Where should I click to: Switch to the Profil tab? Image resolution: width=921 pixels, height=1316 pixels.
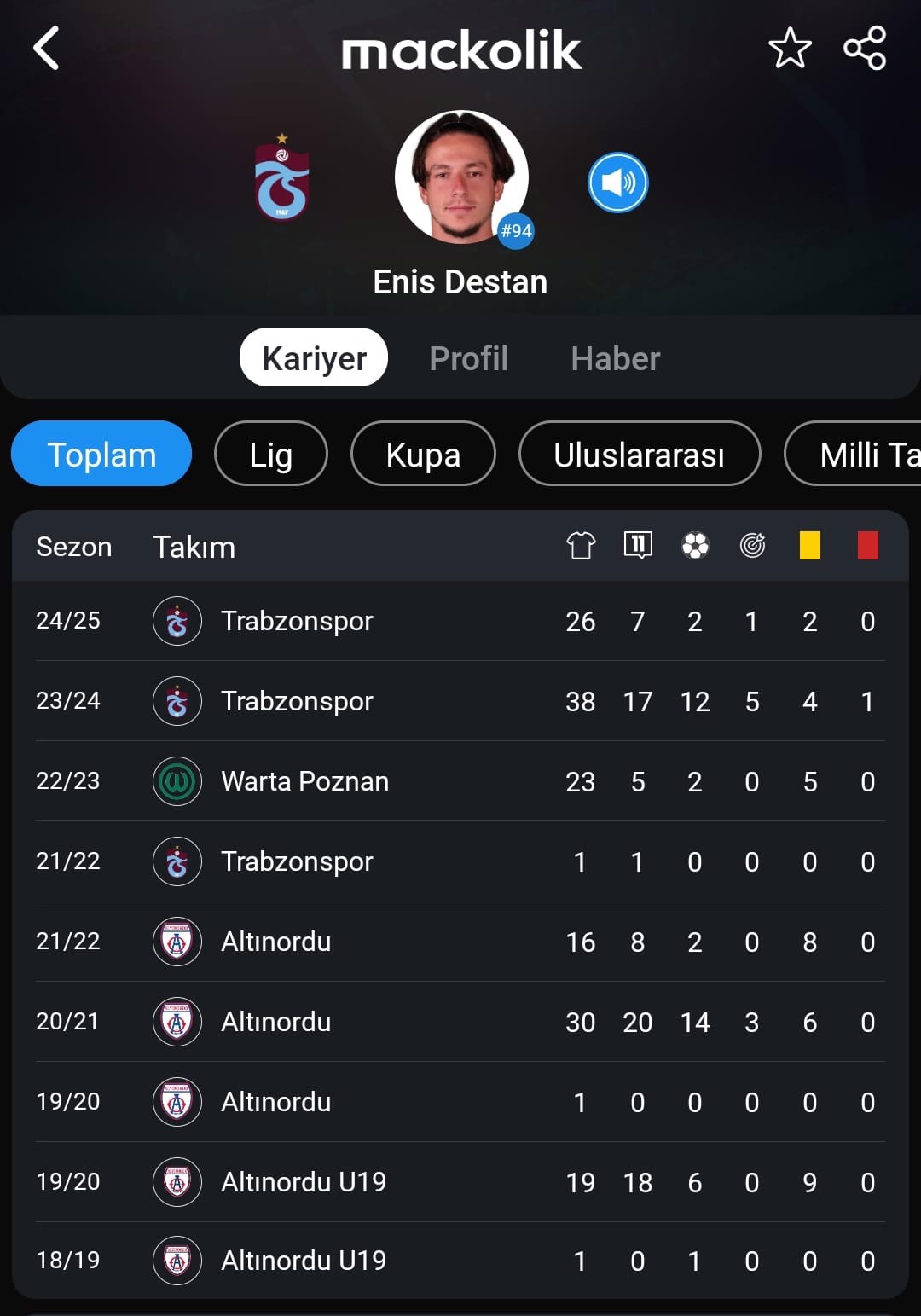click(468, 358)
